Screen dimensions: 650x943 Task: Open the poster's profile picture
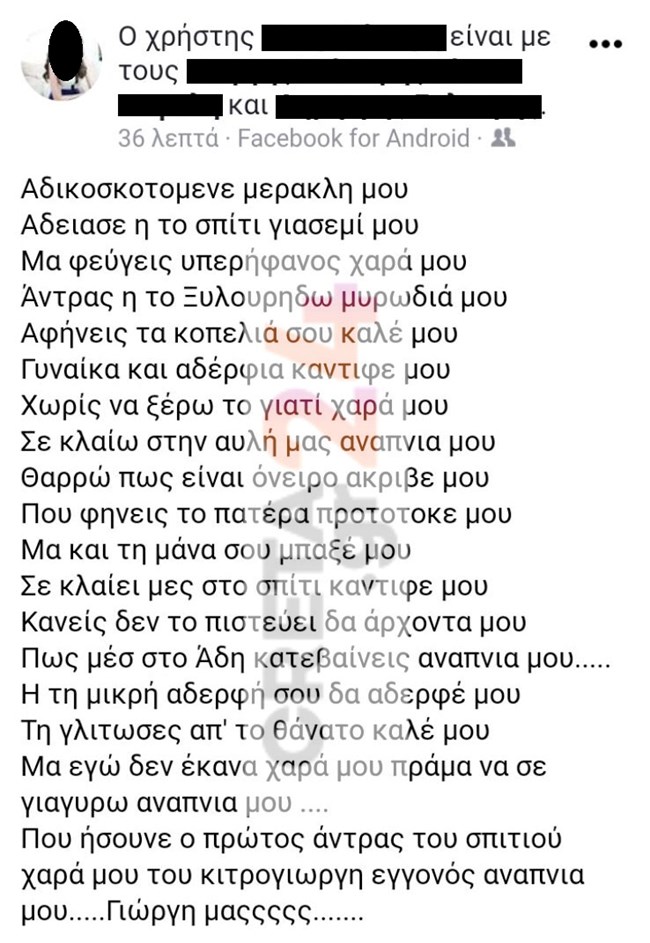(x=60, y=62)
